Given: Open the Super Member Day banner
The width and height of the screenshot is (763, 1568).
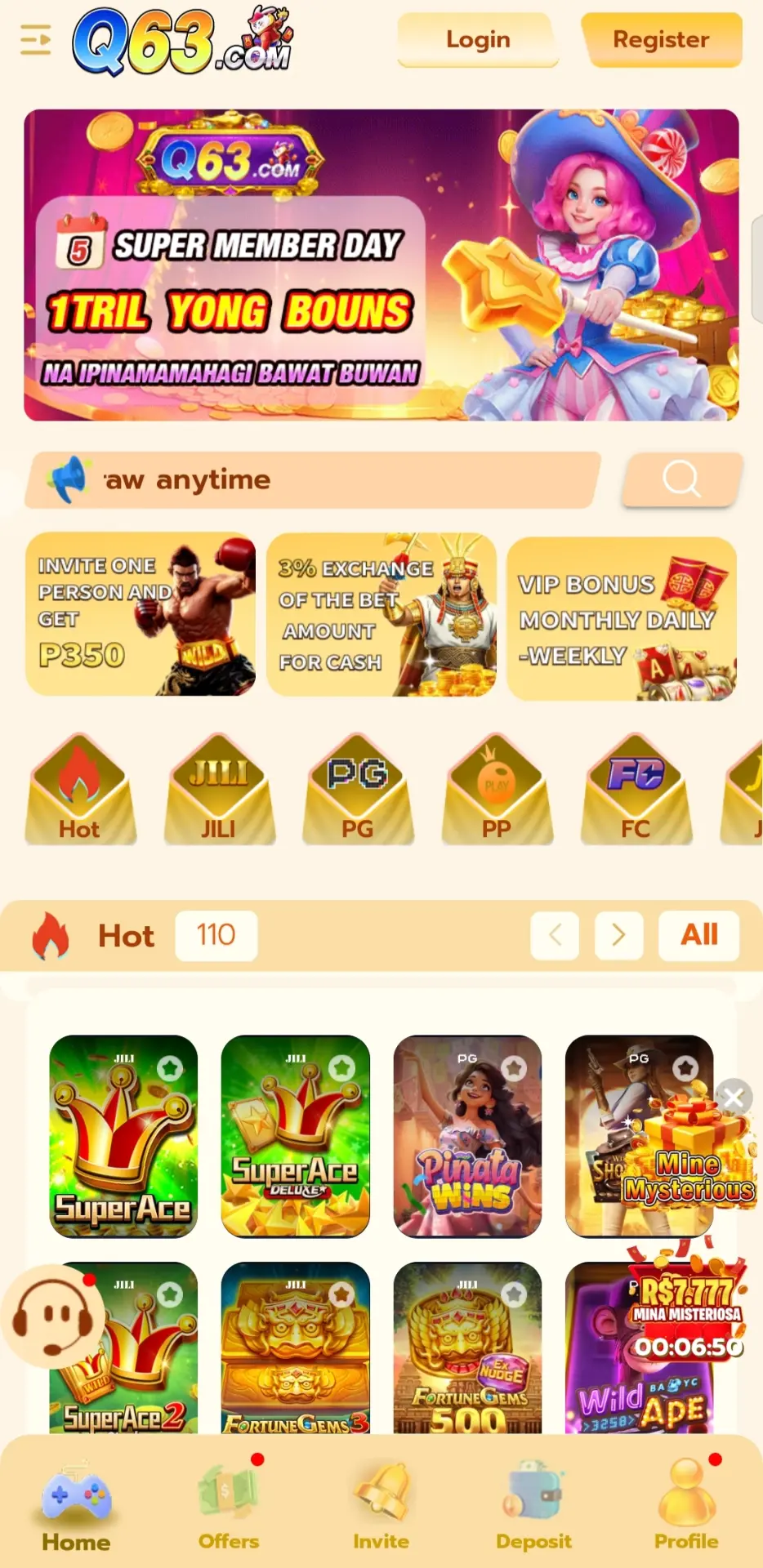Looking at the screenshot, I should tap(381, 265).
